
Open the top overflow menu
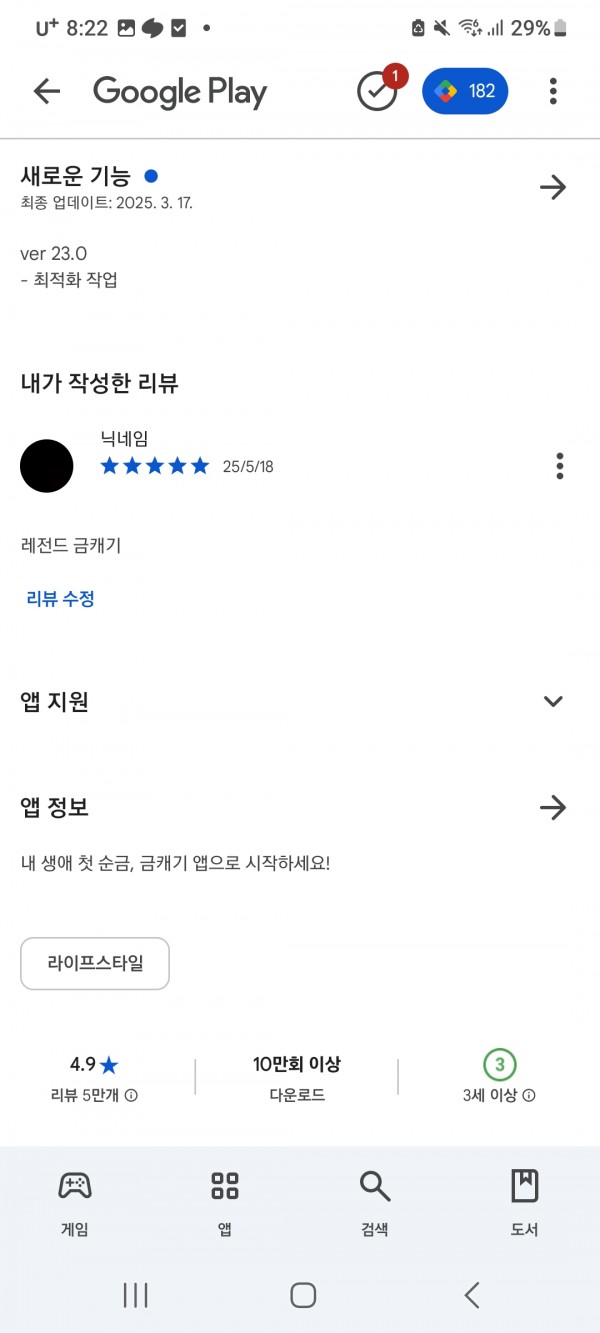pos(553,92)
